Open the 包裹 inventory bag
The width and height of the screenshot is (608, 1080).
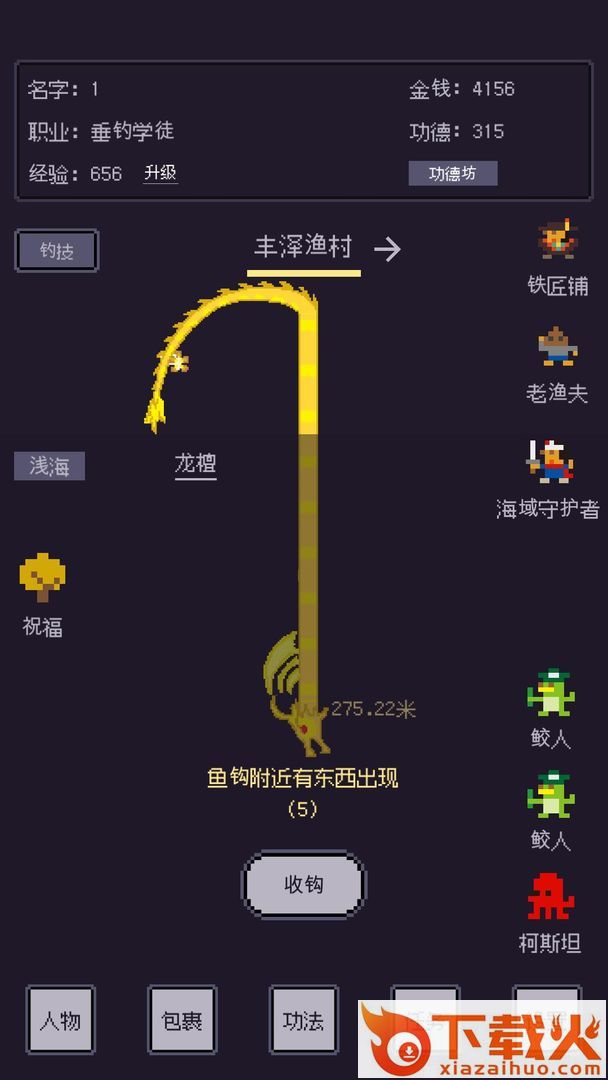click(182, 1020)
